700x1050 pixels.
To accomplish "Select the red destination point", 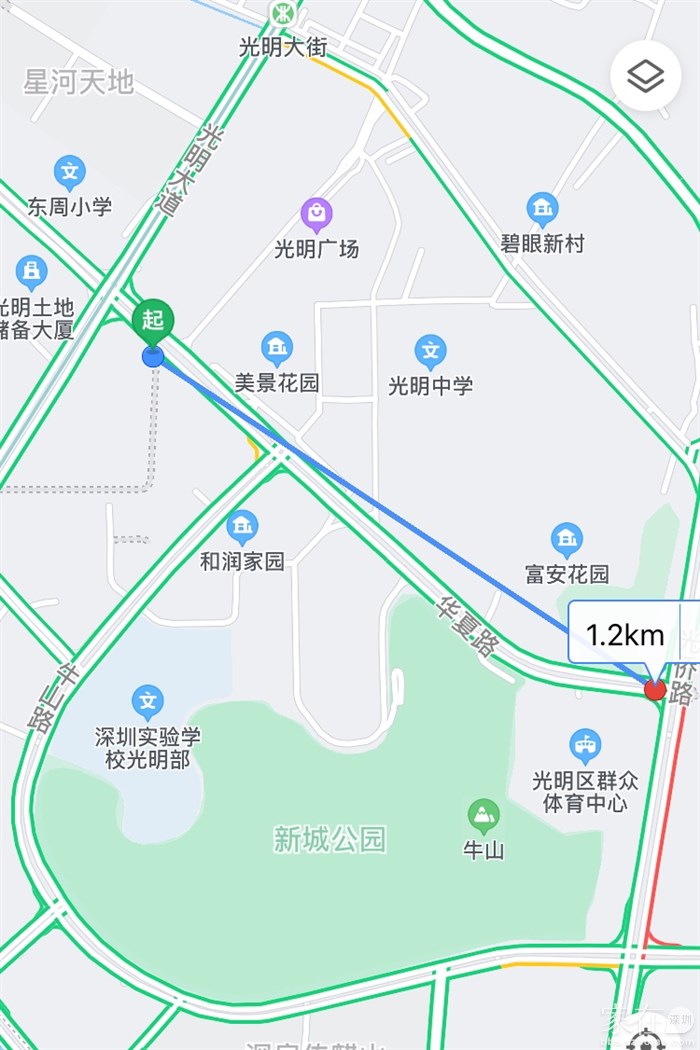I will (x=655, y=689).
